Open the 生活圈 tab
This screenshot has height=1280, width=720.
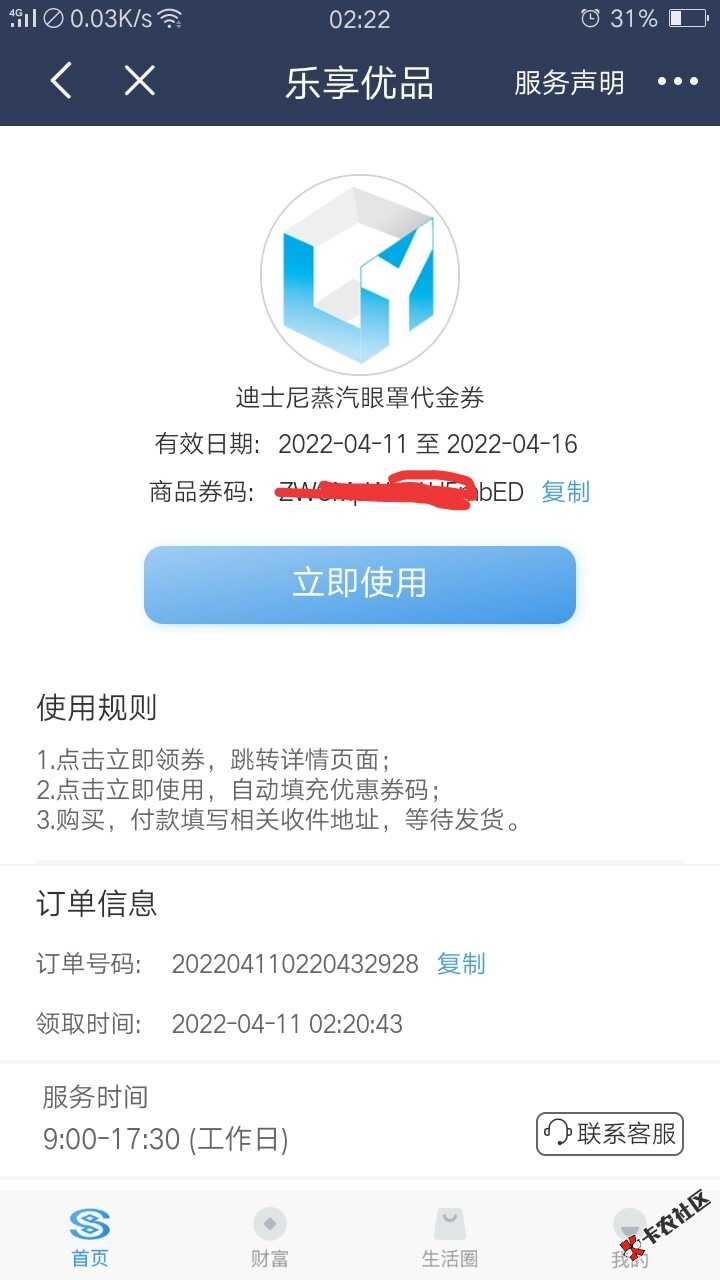point(449,1236)
